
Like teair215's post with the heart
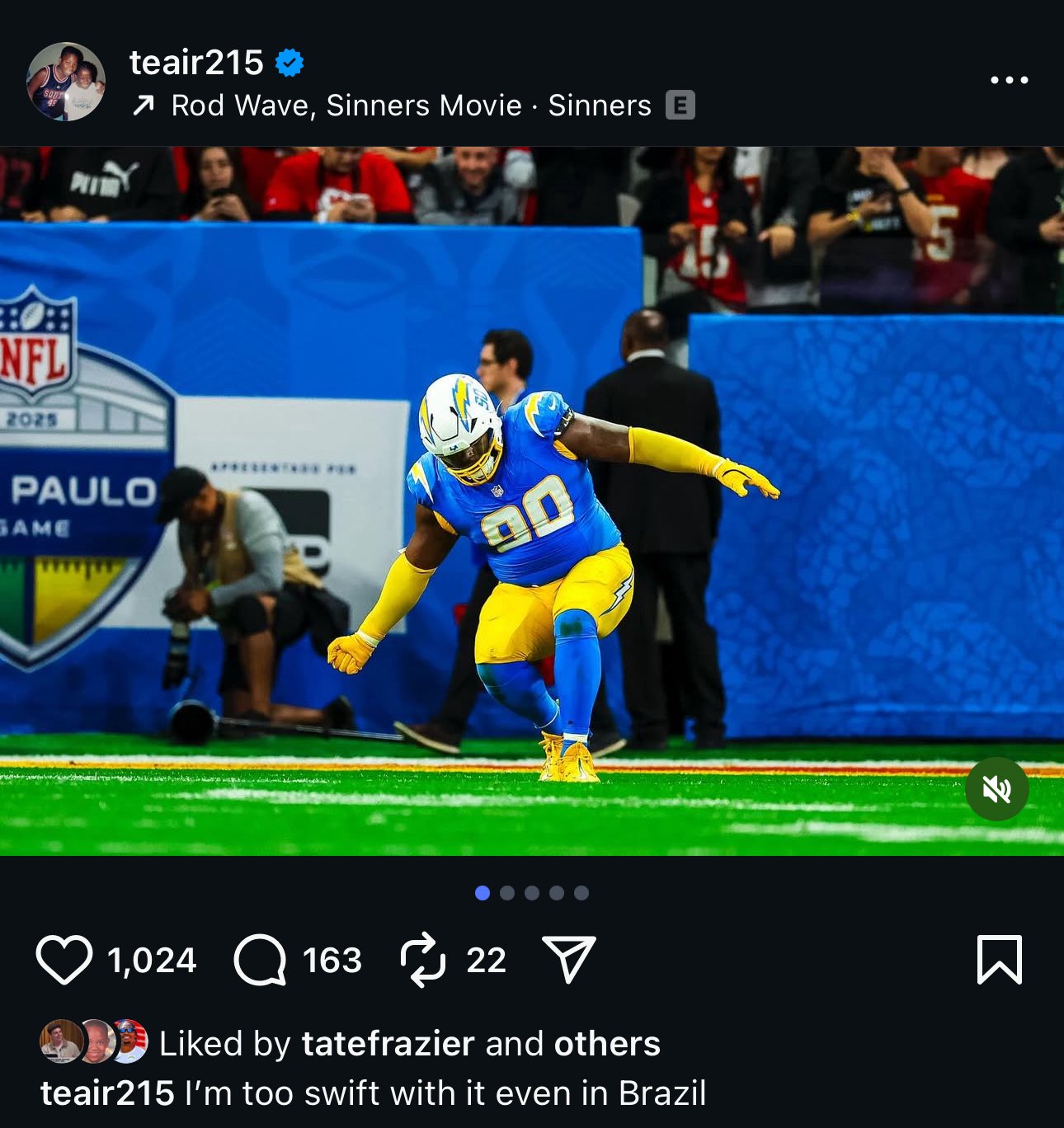pos(64,960)
